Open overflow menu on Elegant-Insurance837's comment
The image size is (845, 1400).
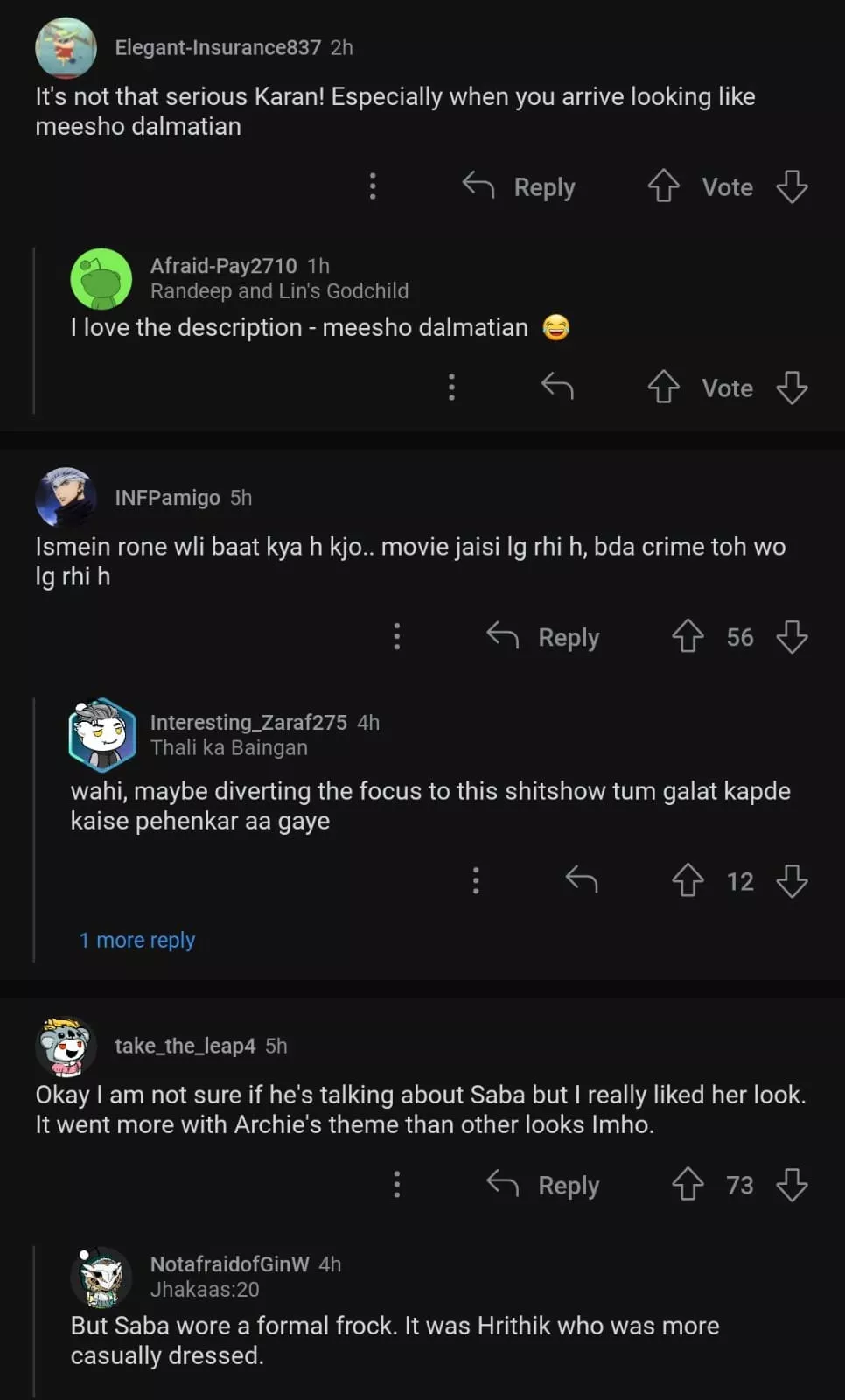pos(373,186)
